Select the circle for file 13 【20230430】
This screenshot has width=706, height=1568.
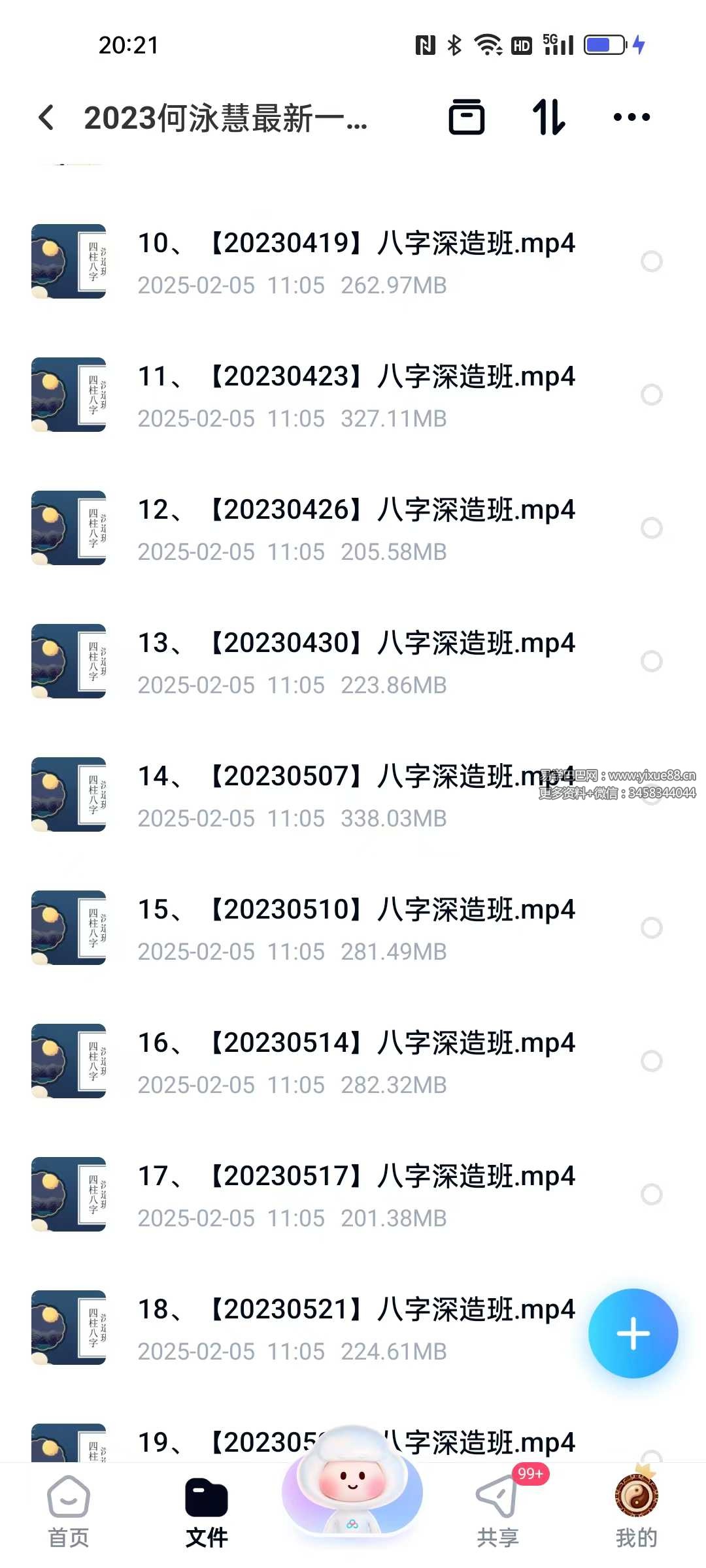(651, 661)
